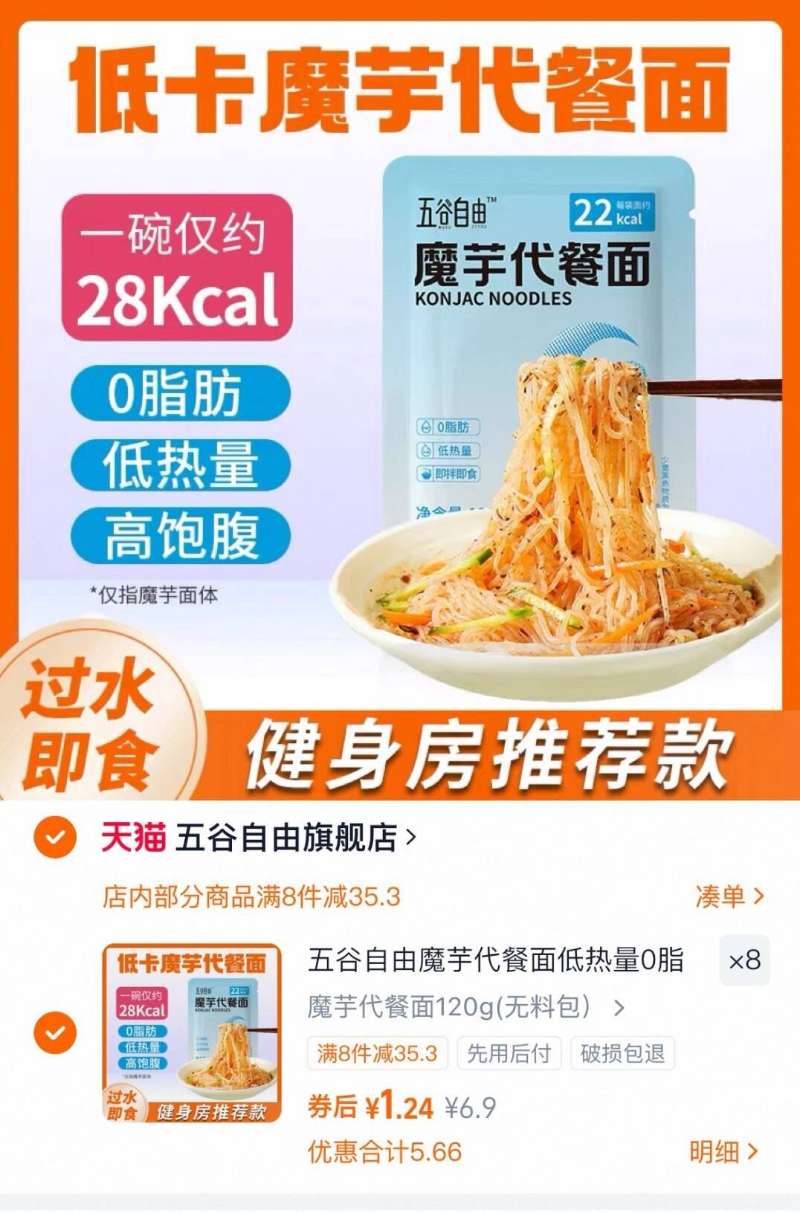
Task: Open 凑单 to add more items
Action: pos(729,896)
